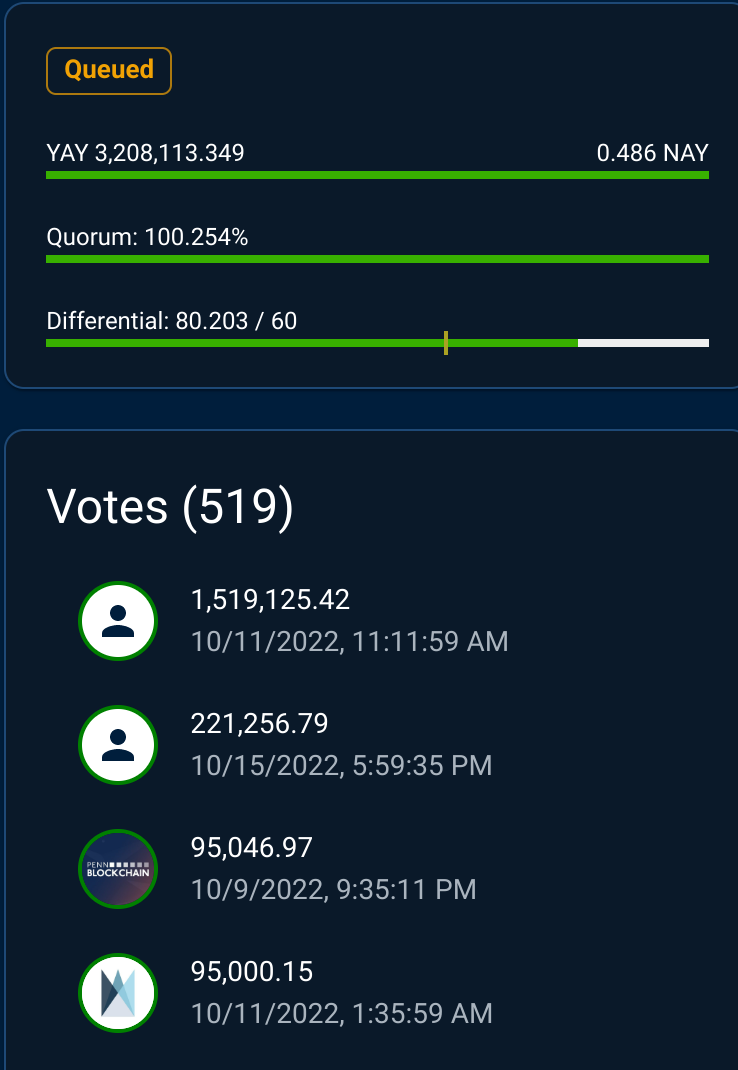Click the Penn Blockchain circular badge

coord(117,869)
